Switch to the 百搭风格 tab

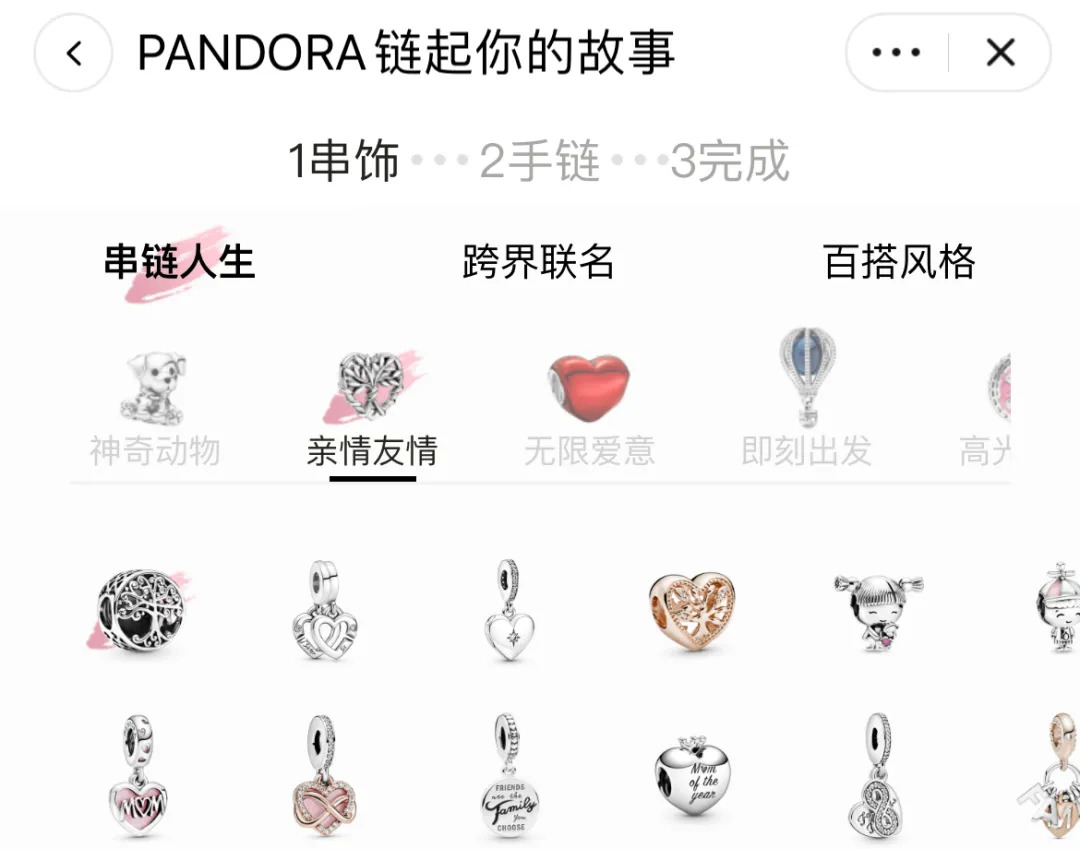pyautogui.click(x=899, y=262)
